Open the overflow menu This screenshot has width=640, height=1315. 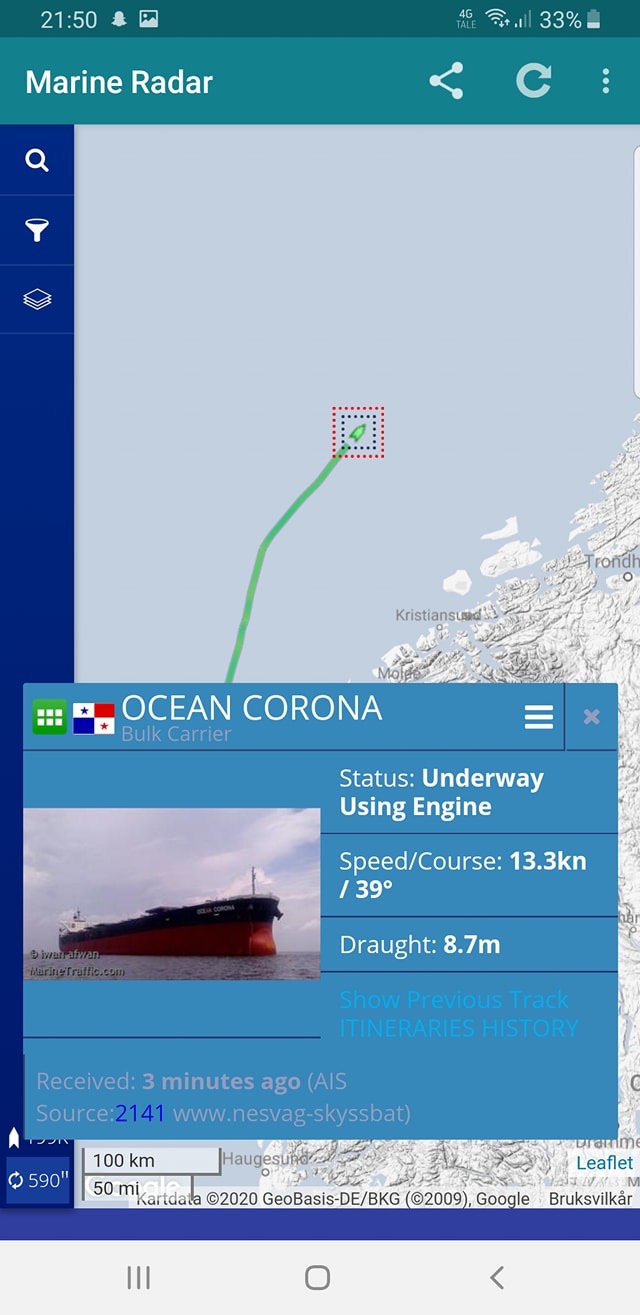tap(606, 81)
